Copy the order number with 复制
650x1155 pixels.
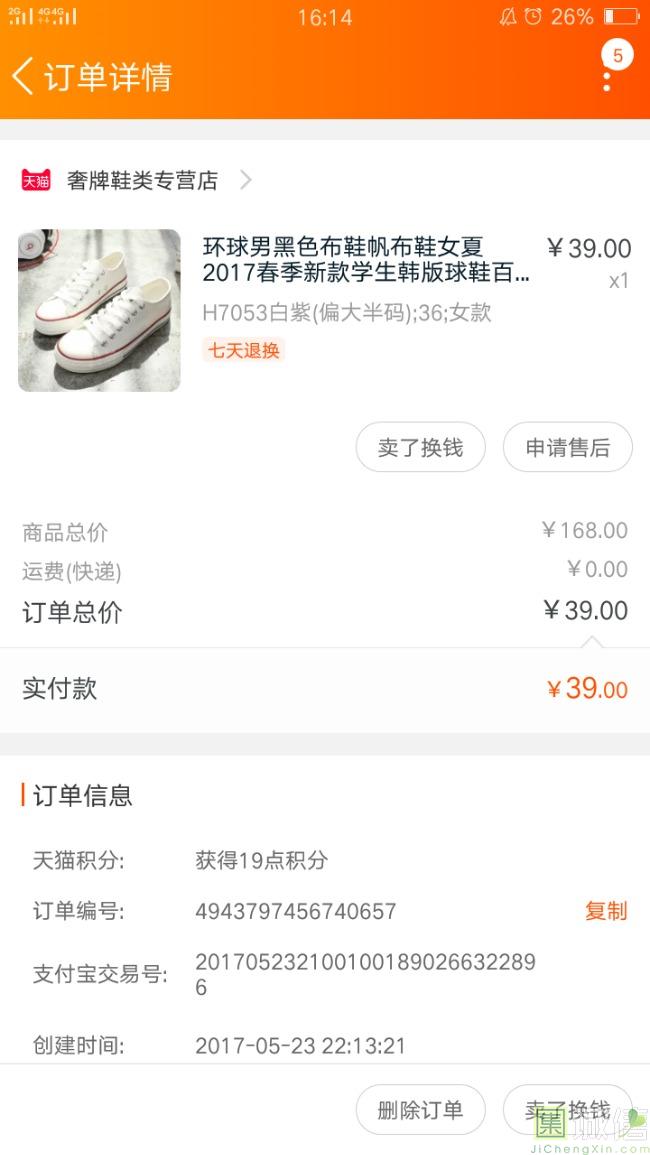tap(605, 911)
